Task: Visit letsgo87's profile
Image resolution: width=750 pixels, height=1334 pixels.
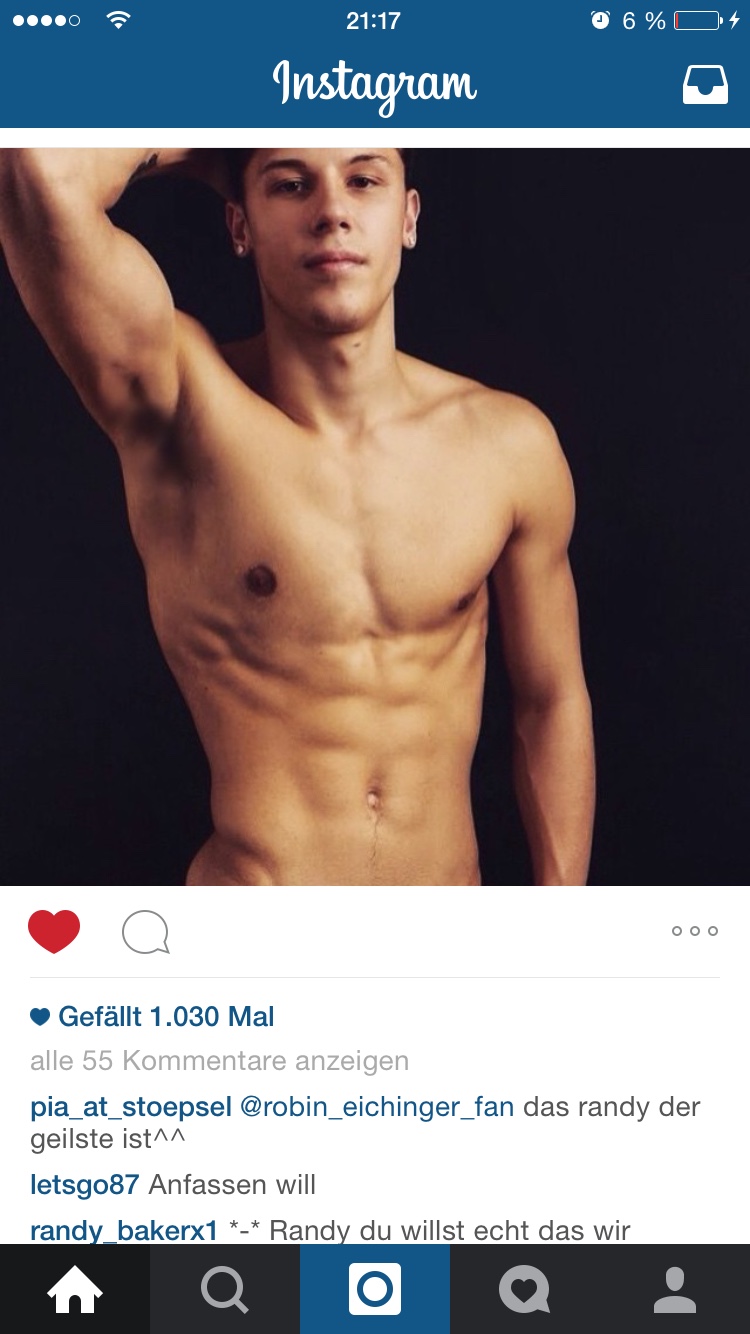Action: click(x=85, y=1185)
